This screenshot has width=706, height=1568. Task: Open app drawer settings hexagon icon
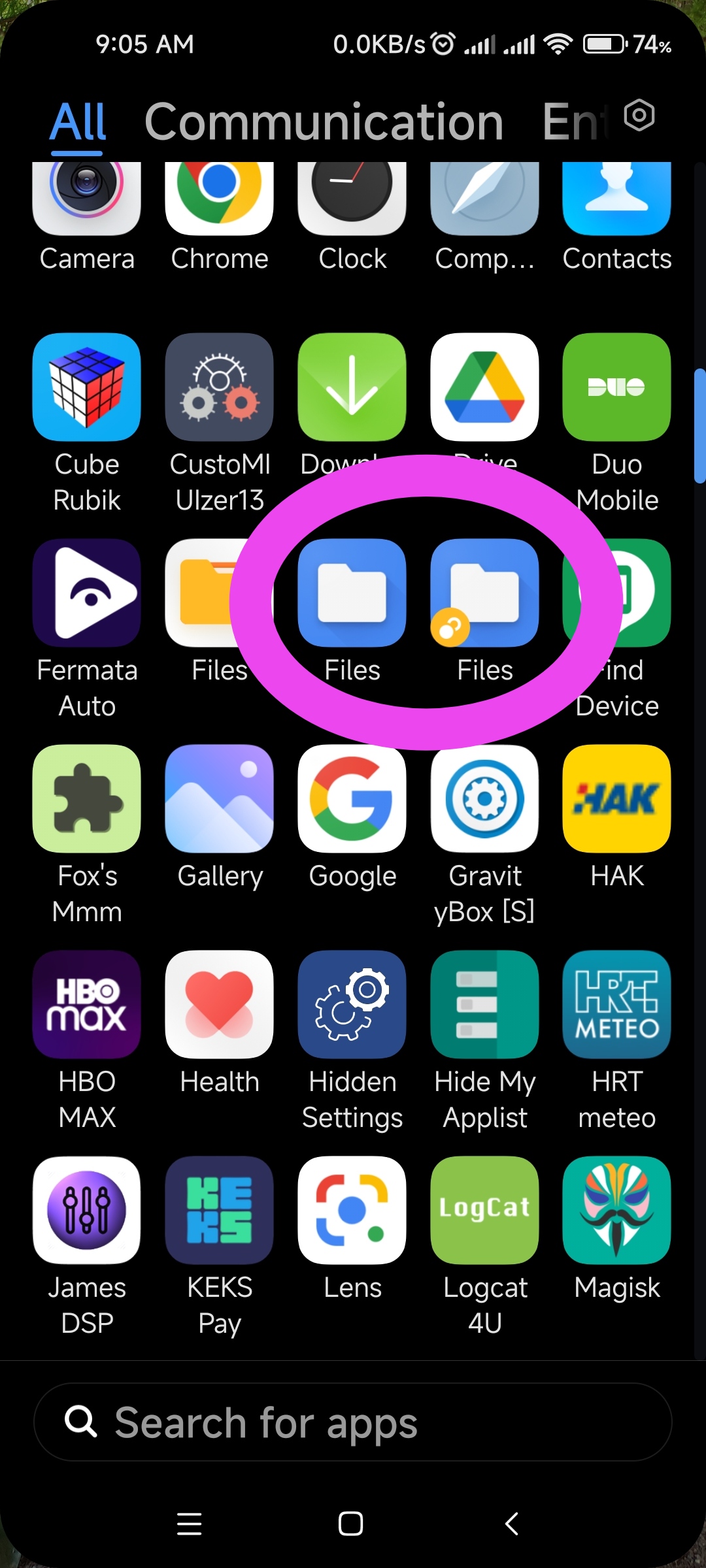click(x=639, y=116)
